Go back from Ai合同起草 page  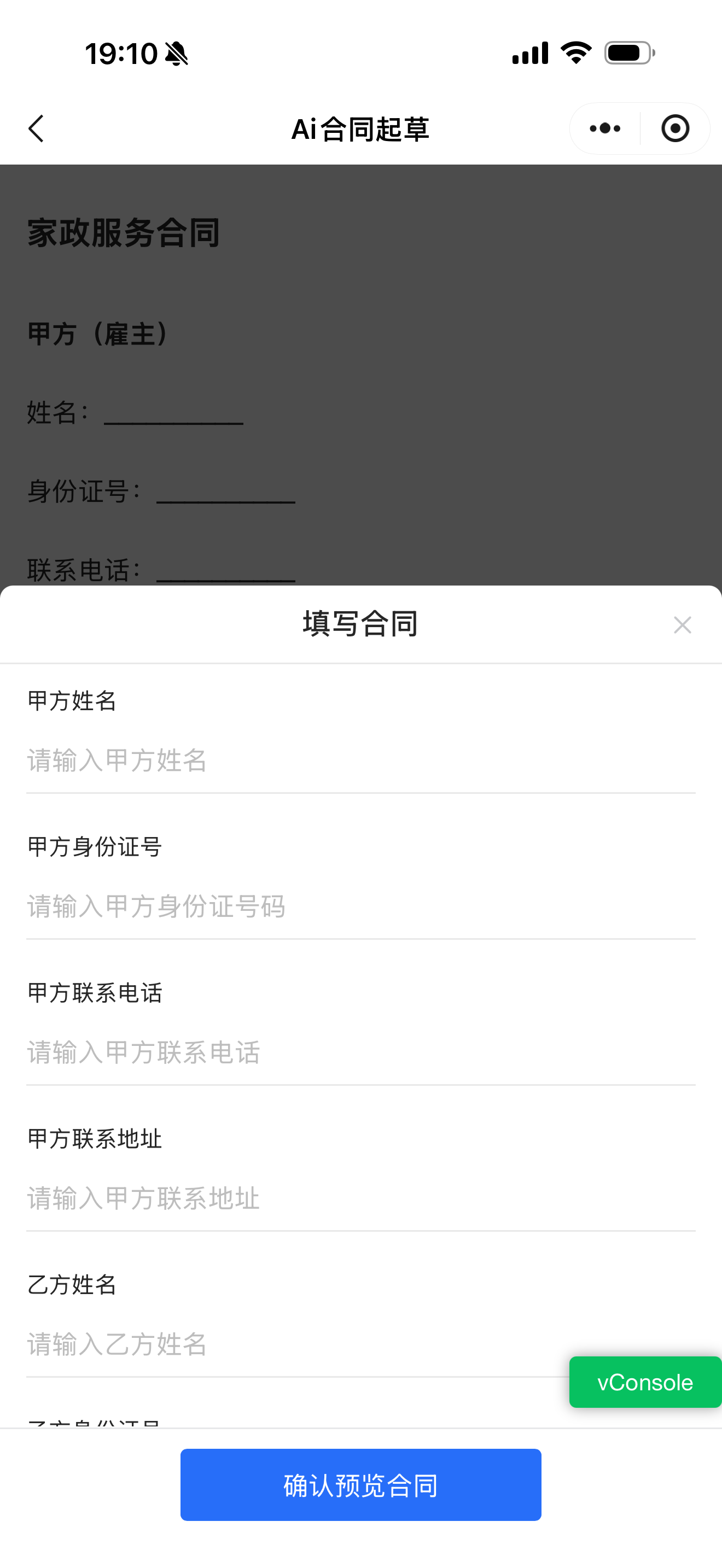[x=37, y=128]
